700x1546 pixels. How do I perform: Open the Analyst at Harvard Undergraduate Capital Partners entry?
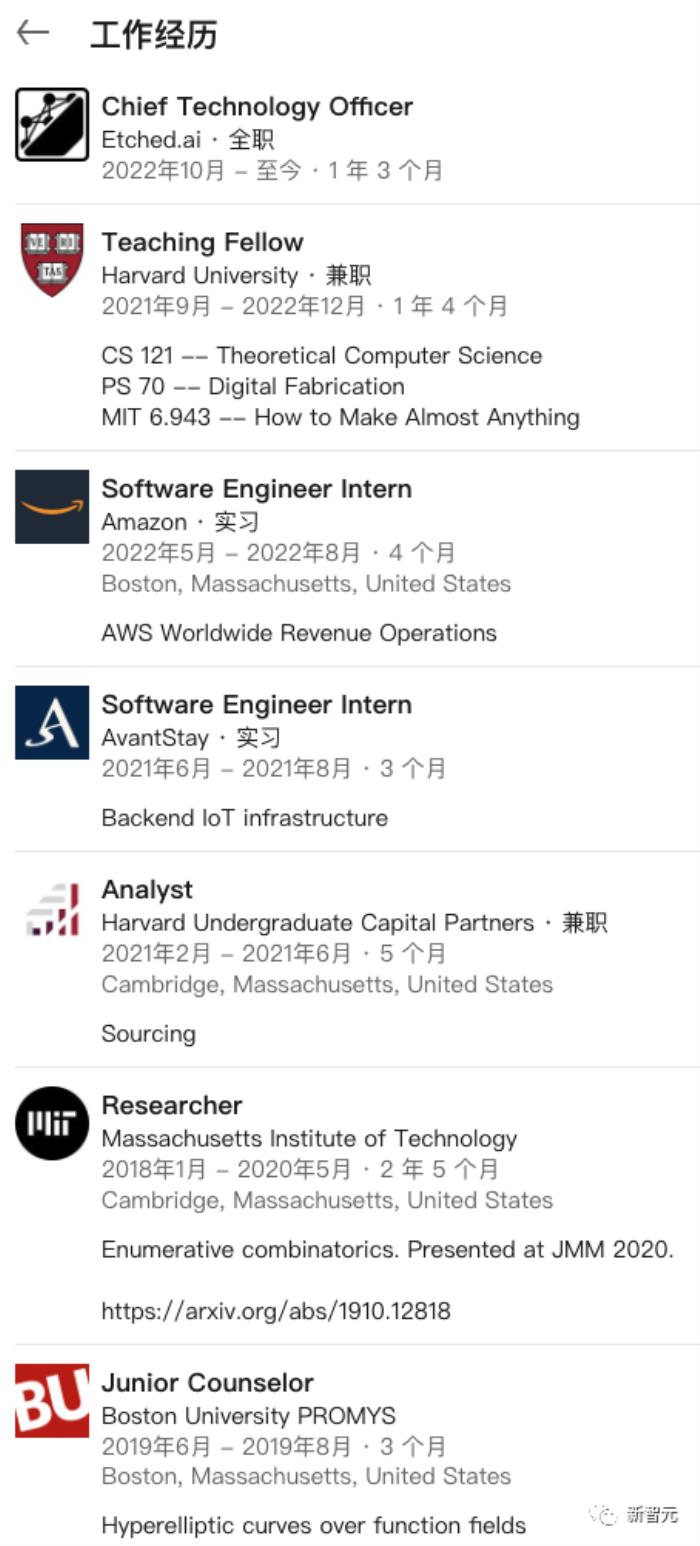click(x=350, y=960)
